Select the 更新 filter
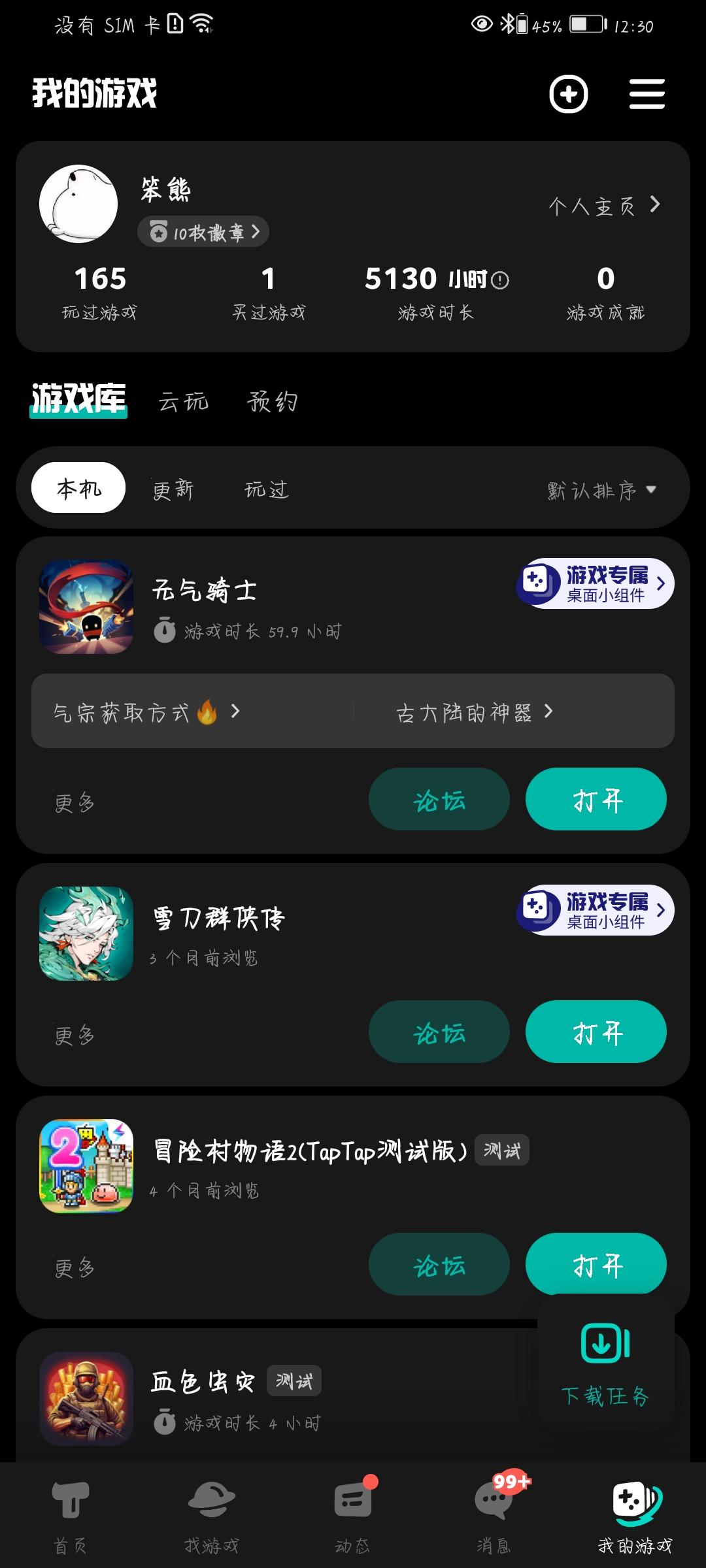 pyautogui.click(x=173, y=489)
